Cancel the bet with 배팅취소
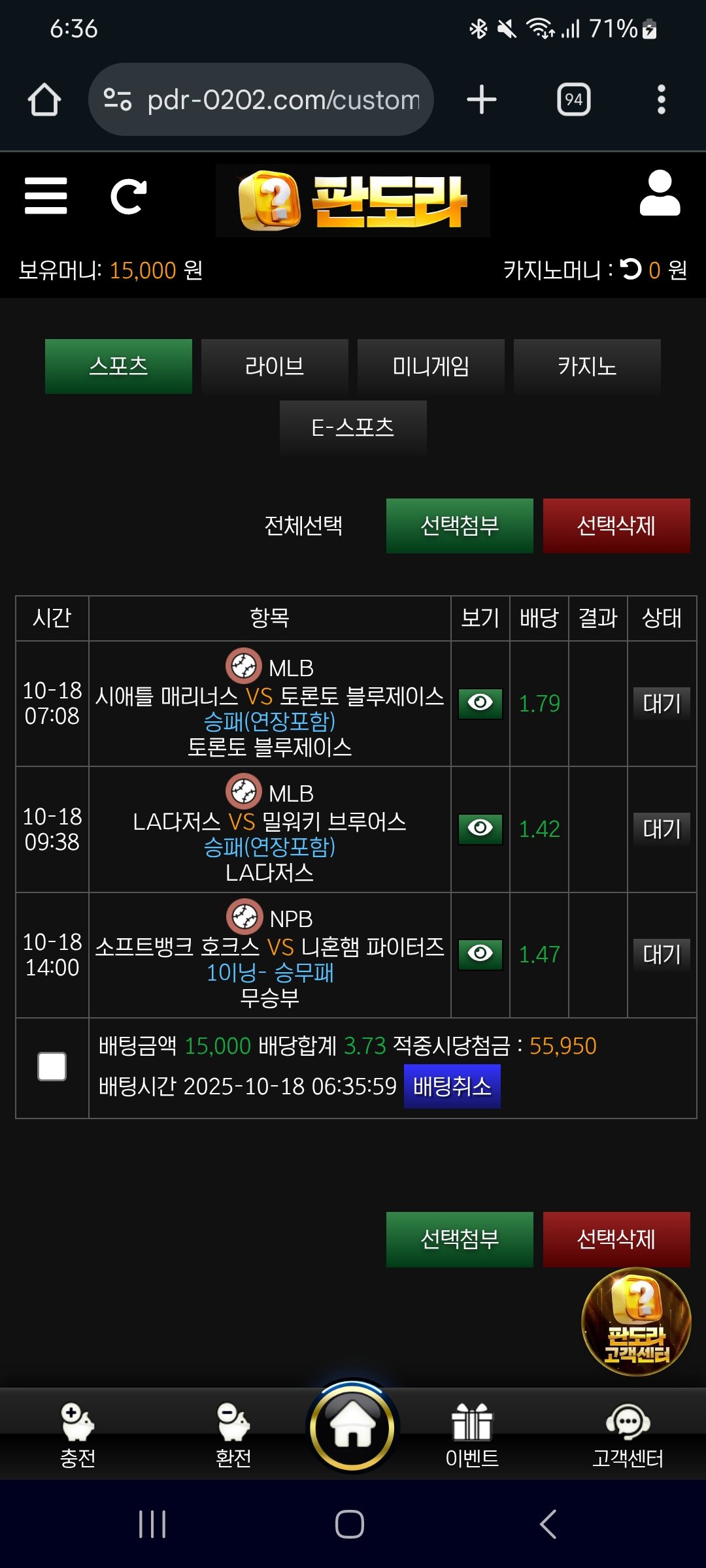The image size is (706, 1568). pyautogui.click(x=452, y=1086)
